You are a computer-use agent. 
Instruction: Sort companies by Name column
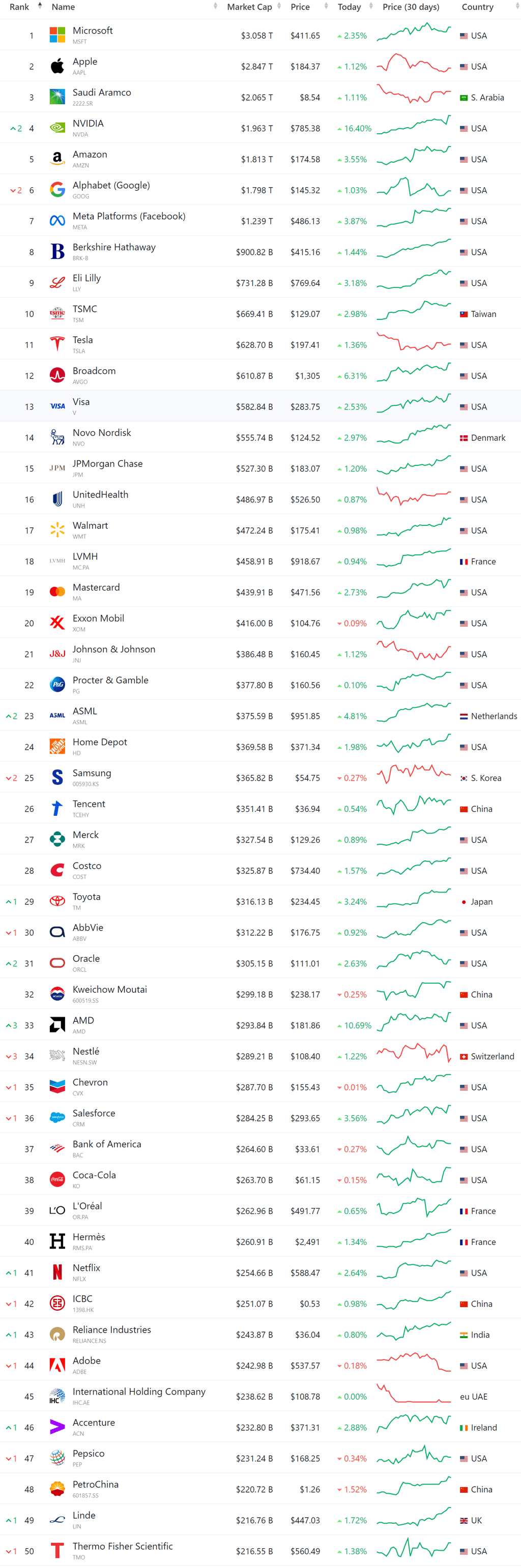point(63,7)
